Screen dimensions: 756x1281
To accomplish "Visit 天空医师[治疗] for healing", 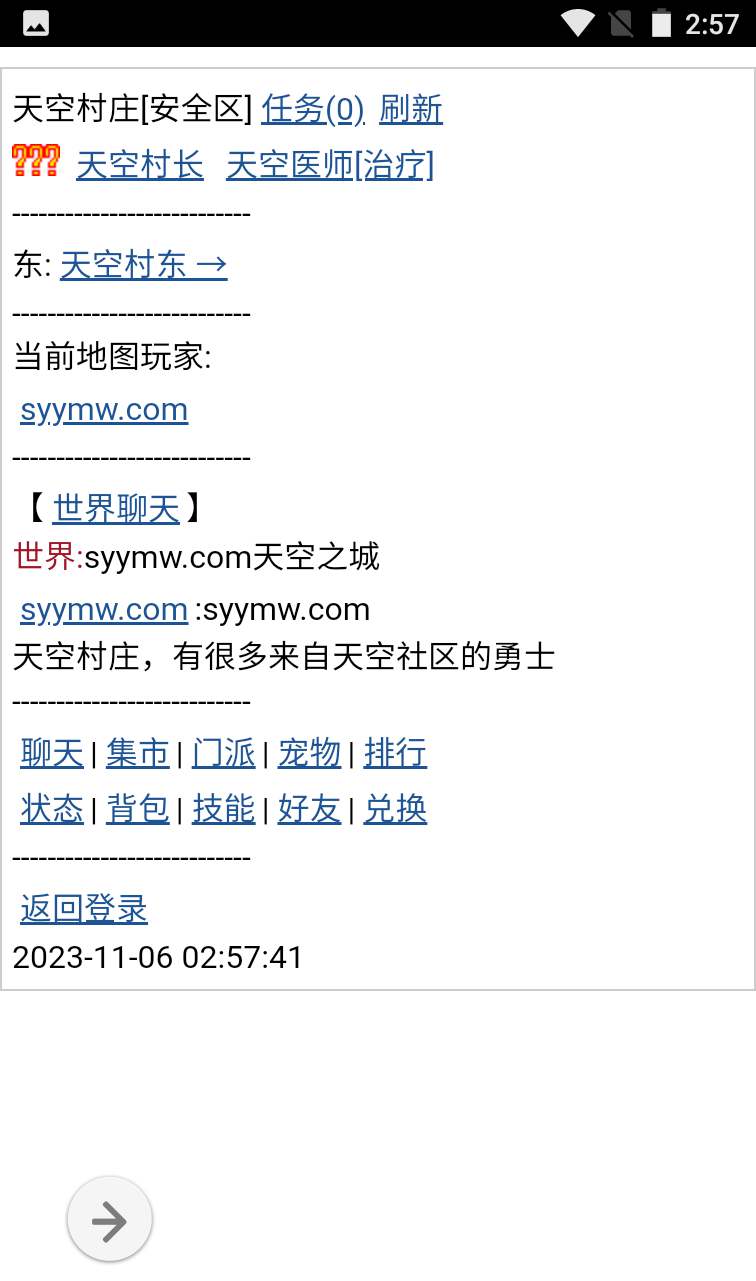I will pos(330,165).
